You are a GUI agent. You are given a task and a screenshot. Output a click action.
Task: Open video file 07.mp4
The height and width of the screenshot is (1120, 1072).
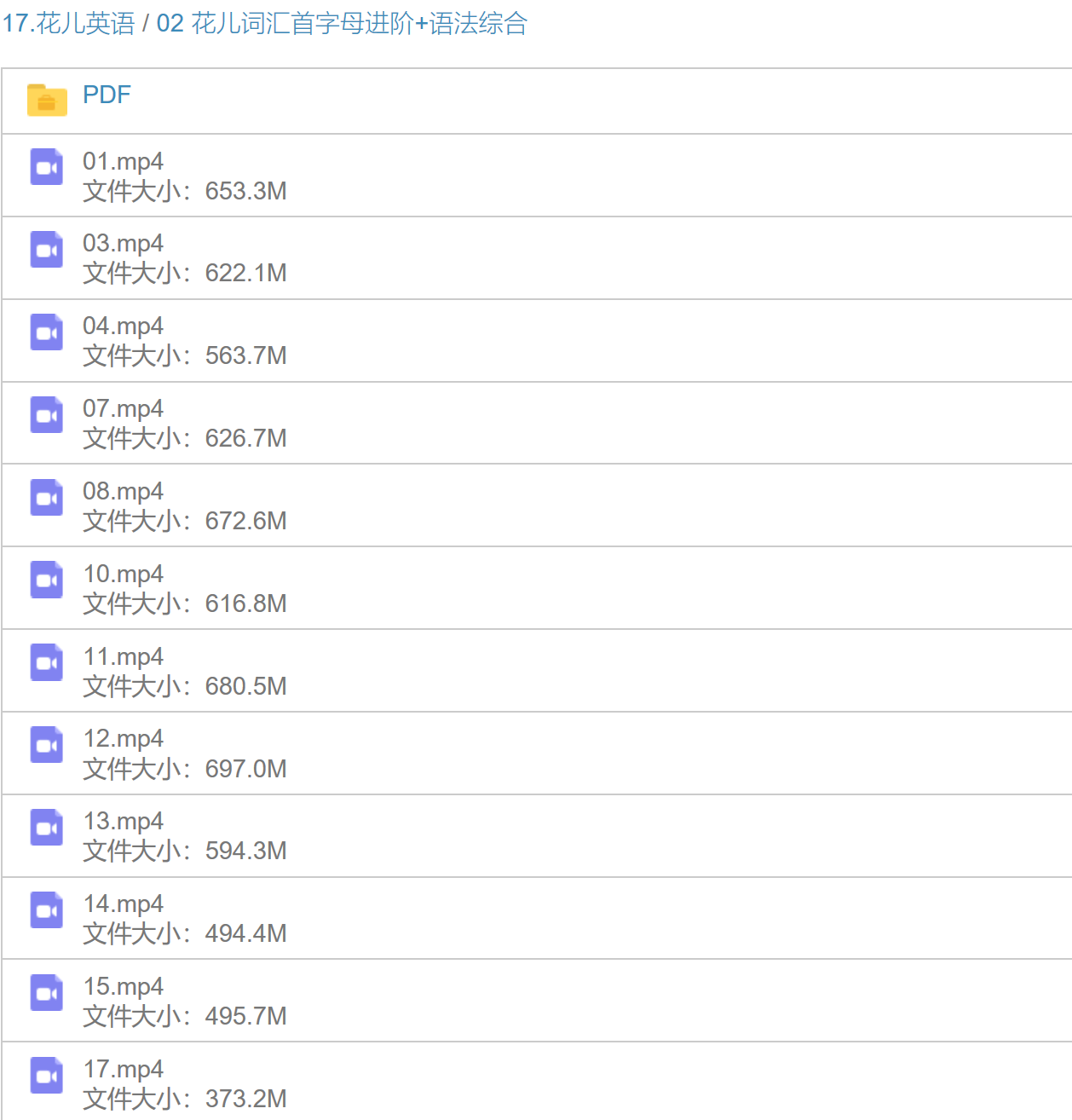pos(123,409)
